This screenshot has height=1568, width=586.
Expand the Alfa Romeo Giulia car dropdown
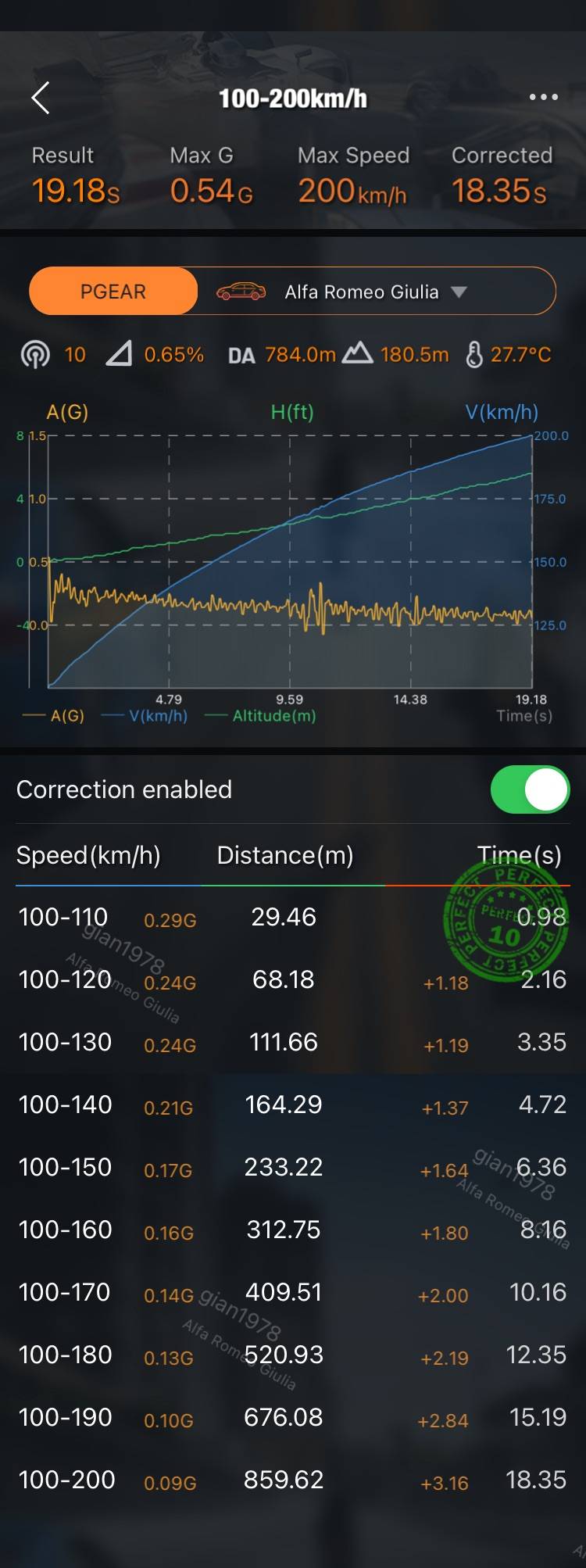(x=376, y=292)
